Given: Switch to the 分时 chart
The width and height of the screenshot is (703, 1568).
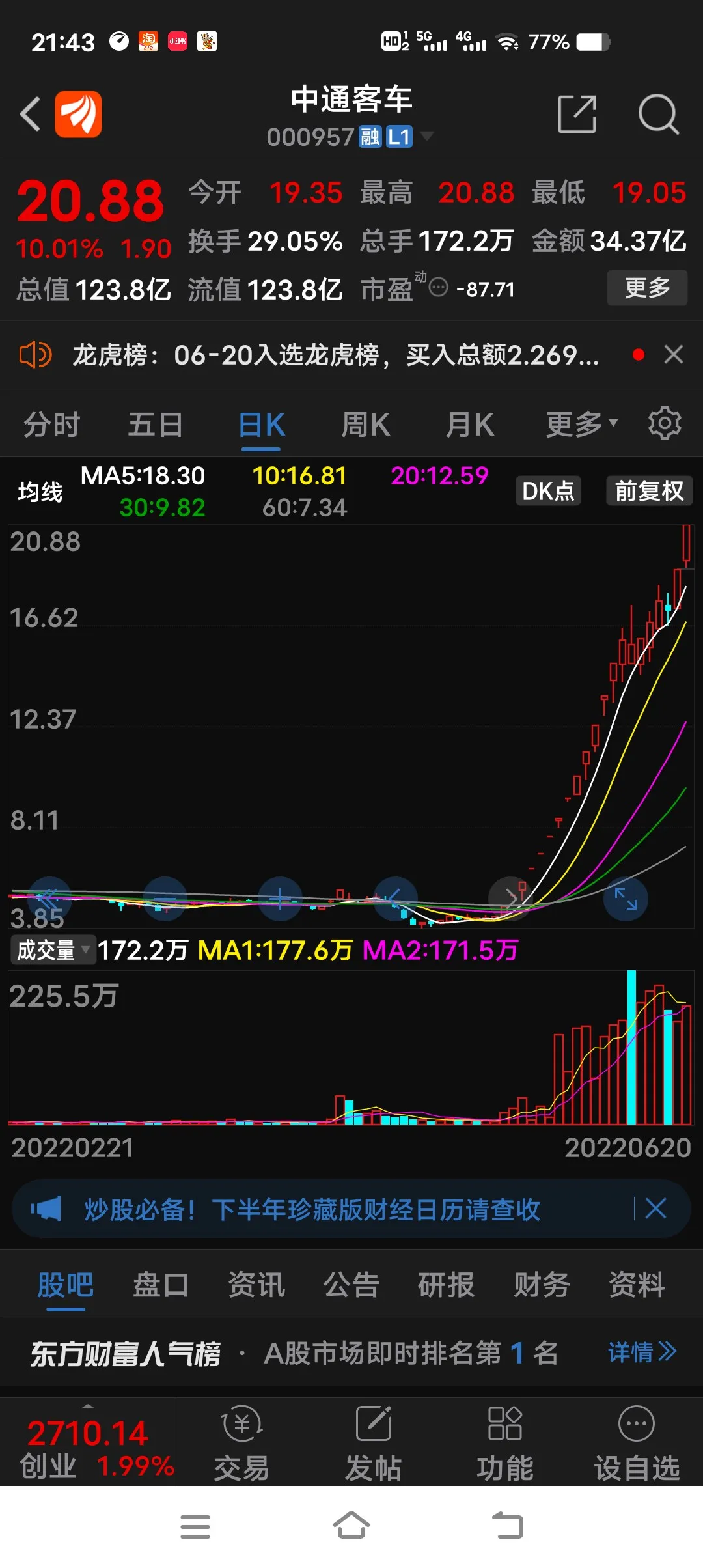Looking at the screenshot, I should click(x=51, y=425).
